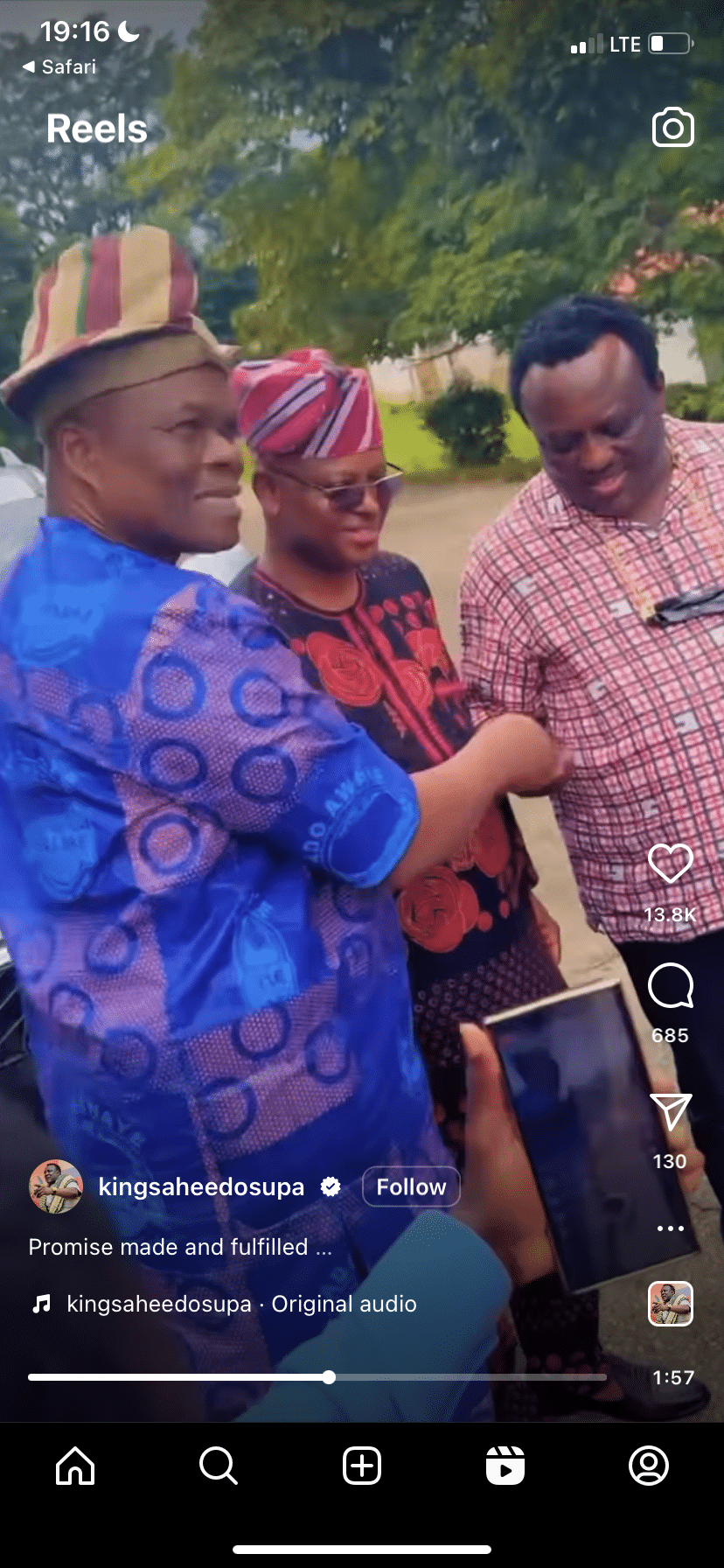This screenshot has width=724, height=1568.
Task: Create a new post with the plus tab
Action: click(362, 1466)
